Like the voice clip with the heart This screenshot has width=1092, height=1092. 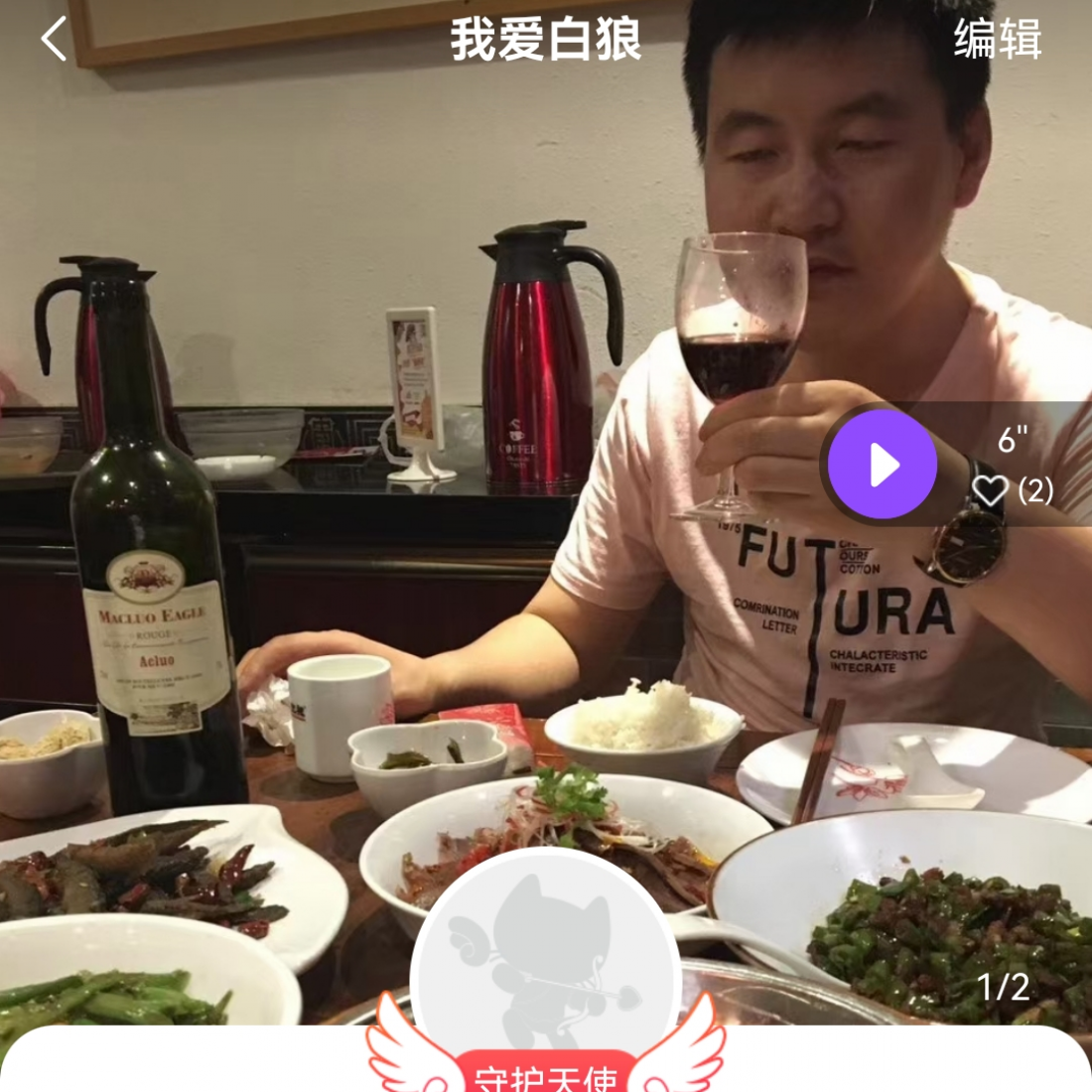[990, 490]
